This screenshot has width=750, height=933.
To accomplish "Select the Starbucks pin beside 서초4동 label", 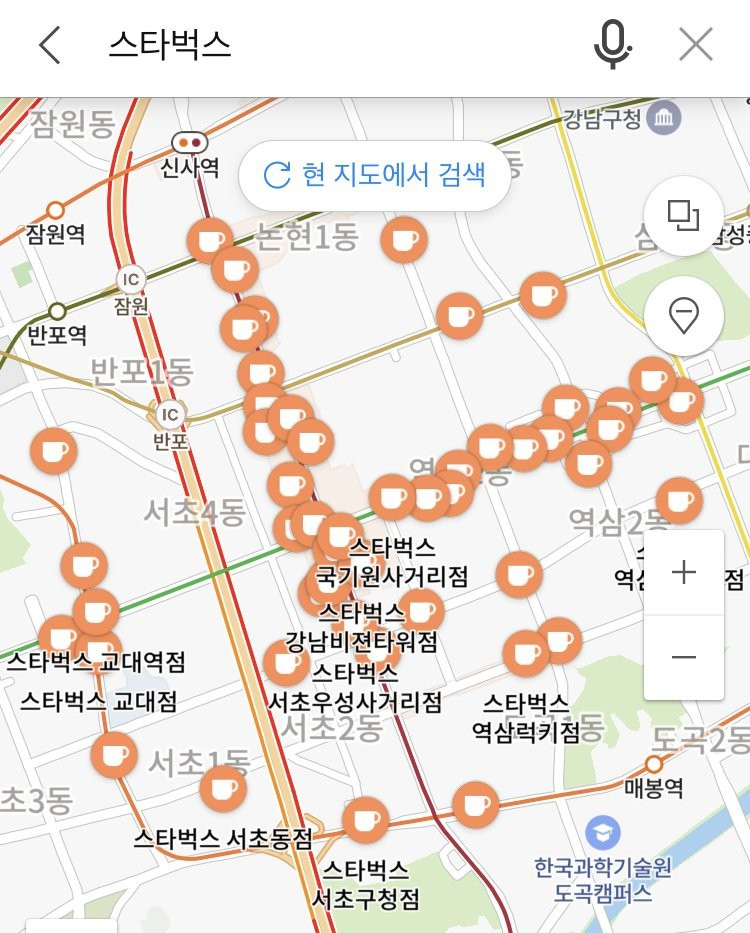I will (x=291, y=485).
